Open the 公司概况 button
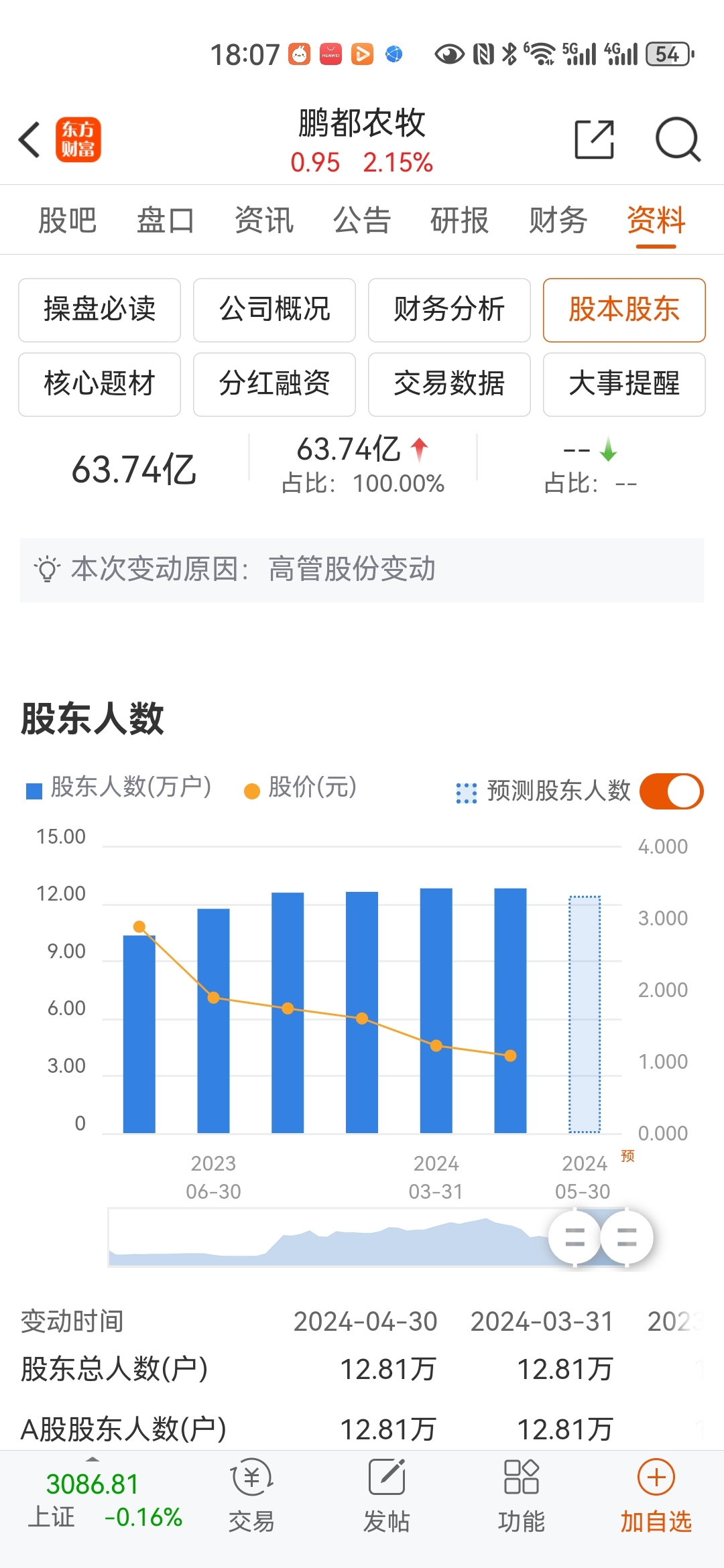The width and height of the screenshot is (724, 1568). (274, 310)
